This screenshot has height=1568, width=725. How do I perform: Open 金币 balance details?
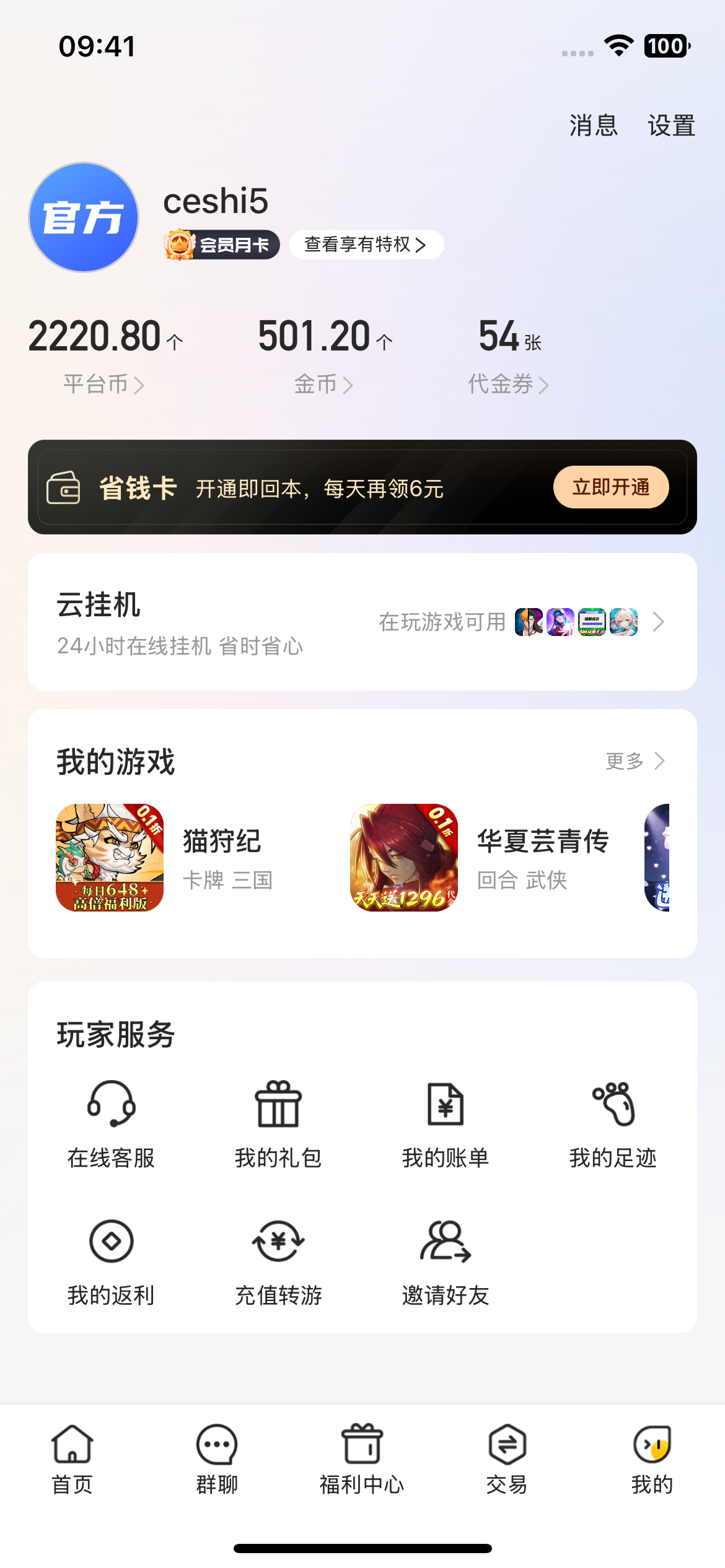323,385
